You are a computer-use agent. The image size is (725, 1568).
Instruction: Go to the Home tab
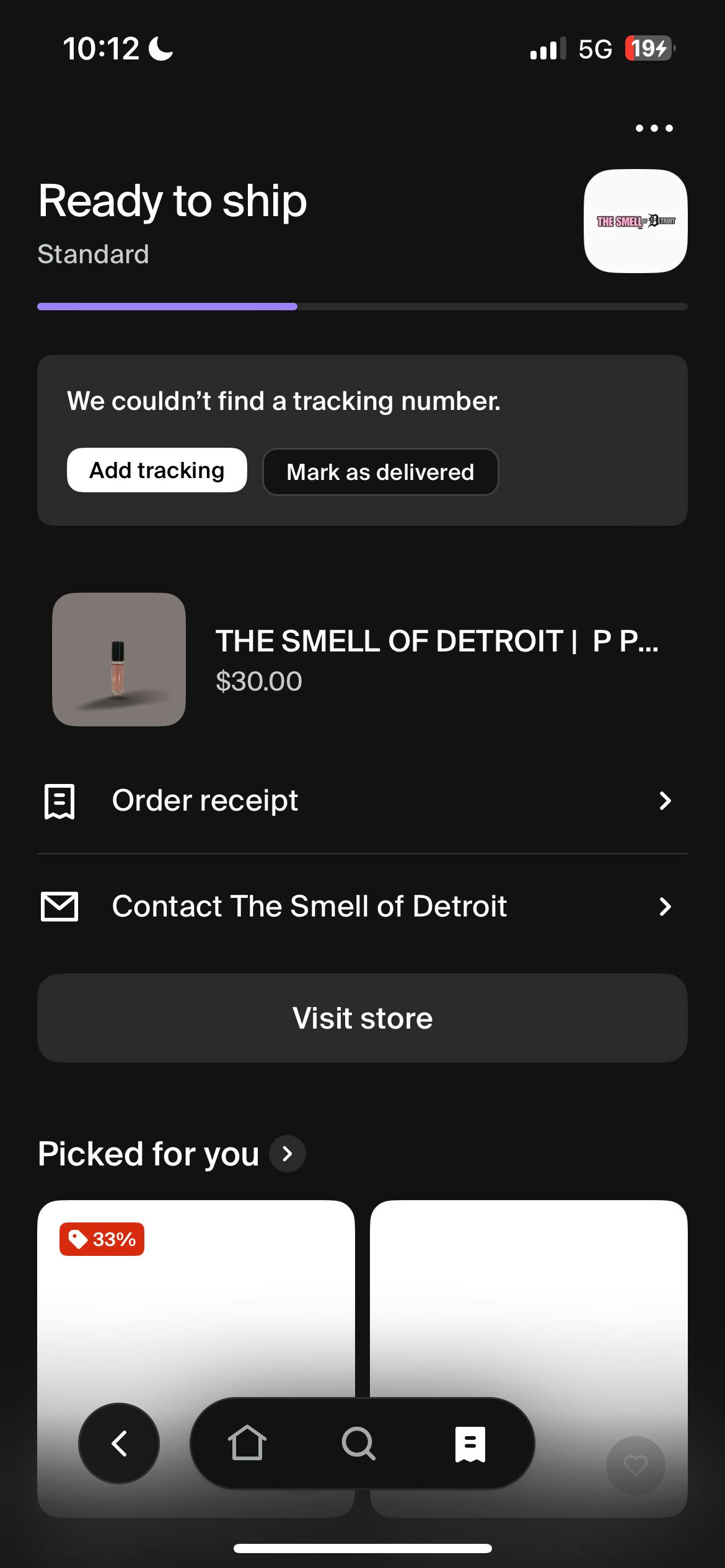pos(247,1443)
